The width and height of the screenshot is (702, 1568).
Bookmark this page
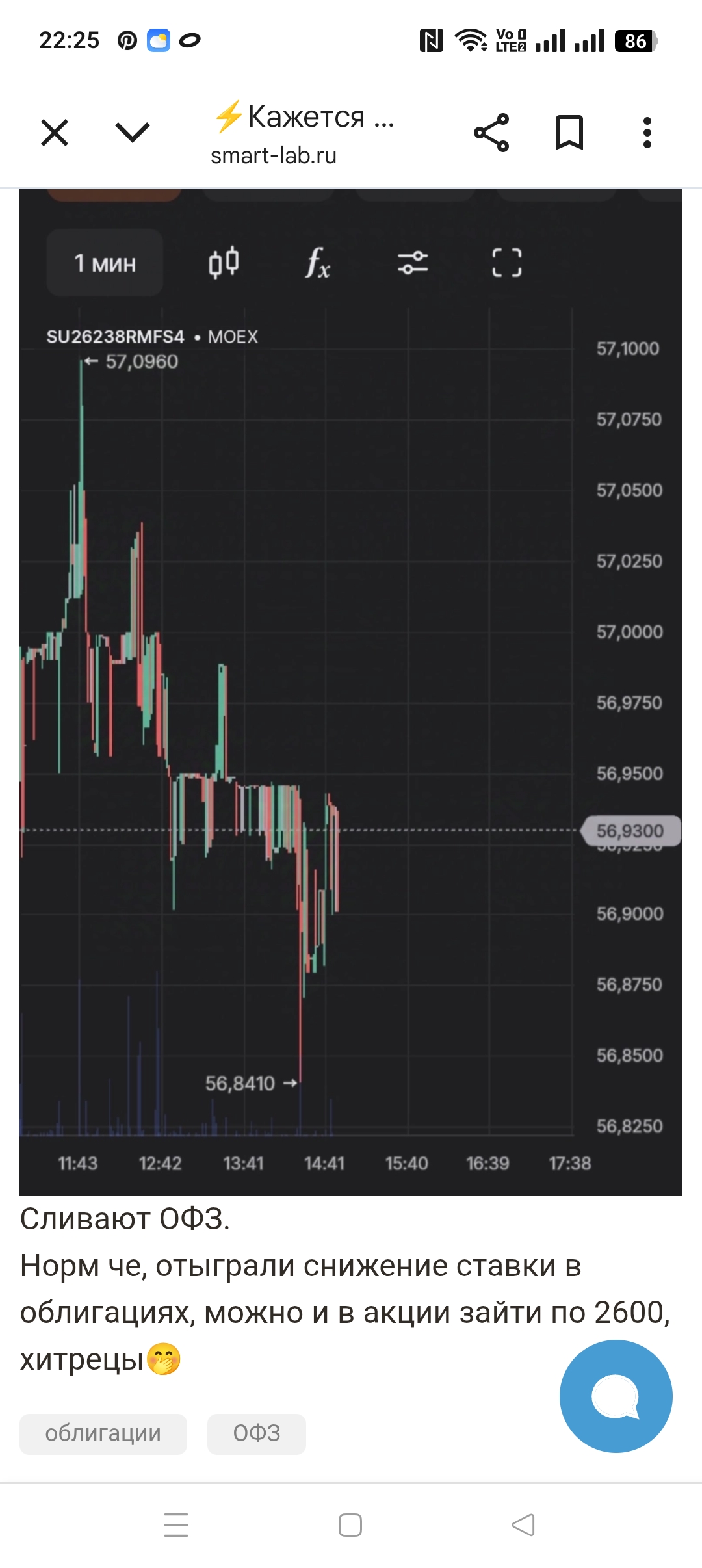pyautogui.click(x=569, y=133)
